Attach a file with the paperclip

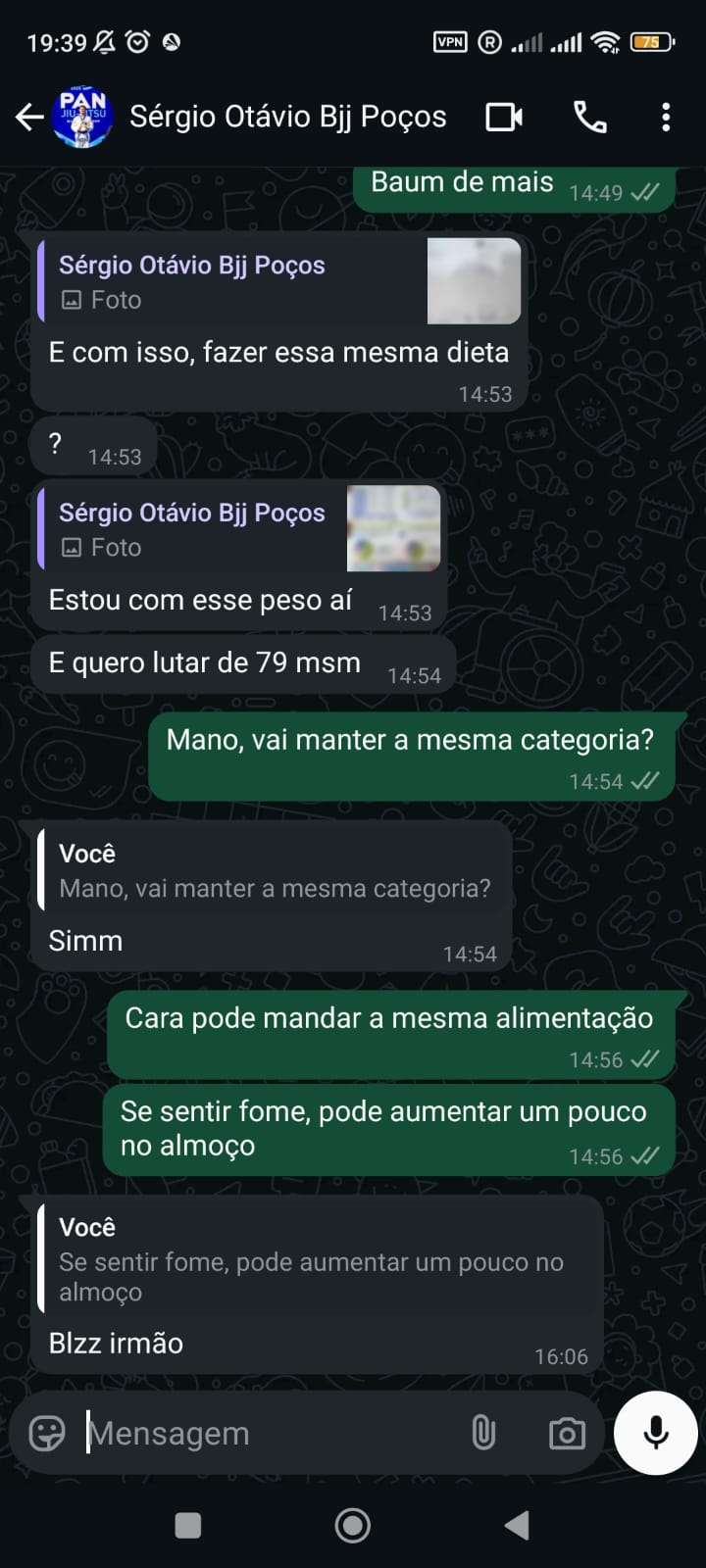point(483,1433)
